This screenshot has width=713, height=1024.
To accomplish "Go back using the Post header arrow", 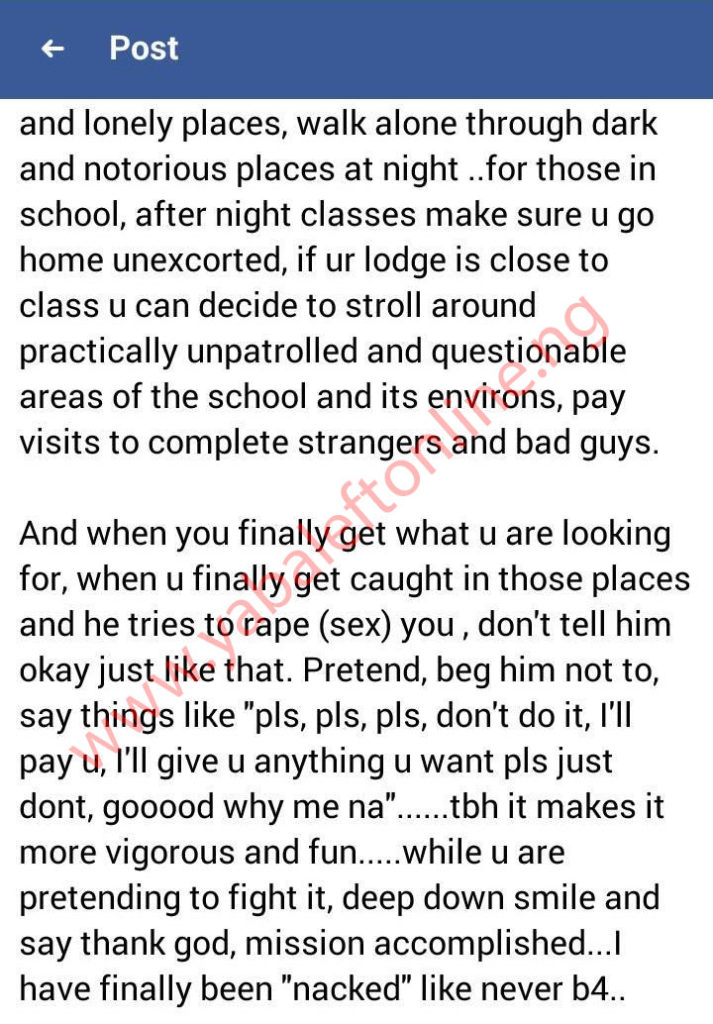I will (52, 48).
